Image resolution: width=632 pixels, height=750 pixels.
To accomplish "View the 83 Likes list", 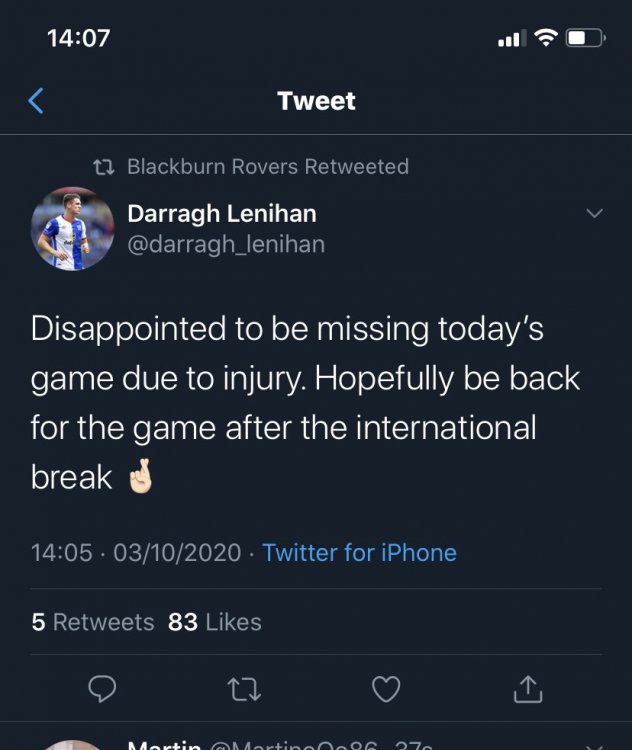I will tap(214, 622).
